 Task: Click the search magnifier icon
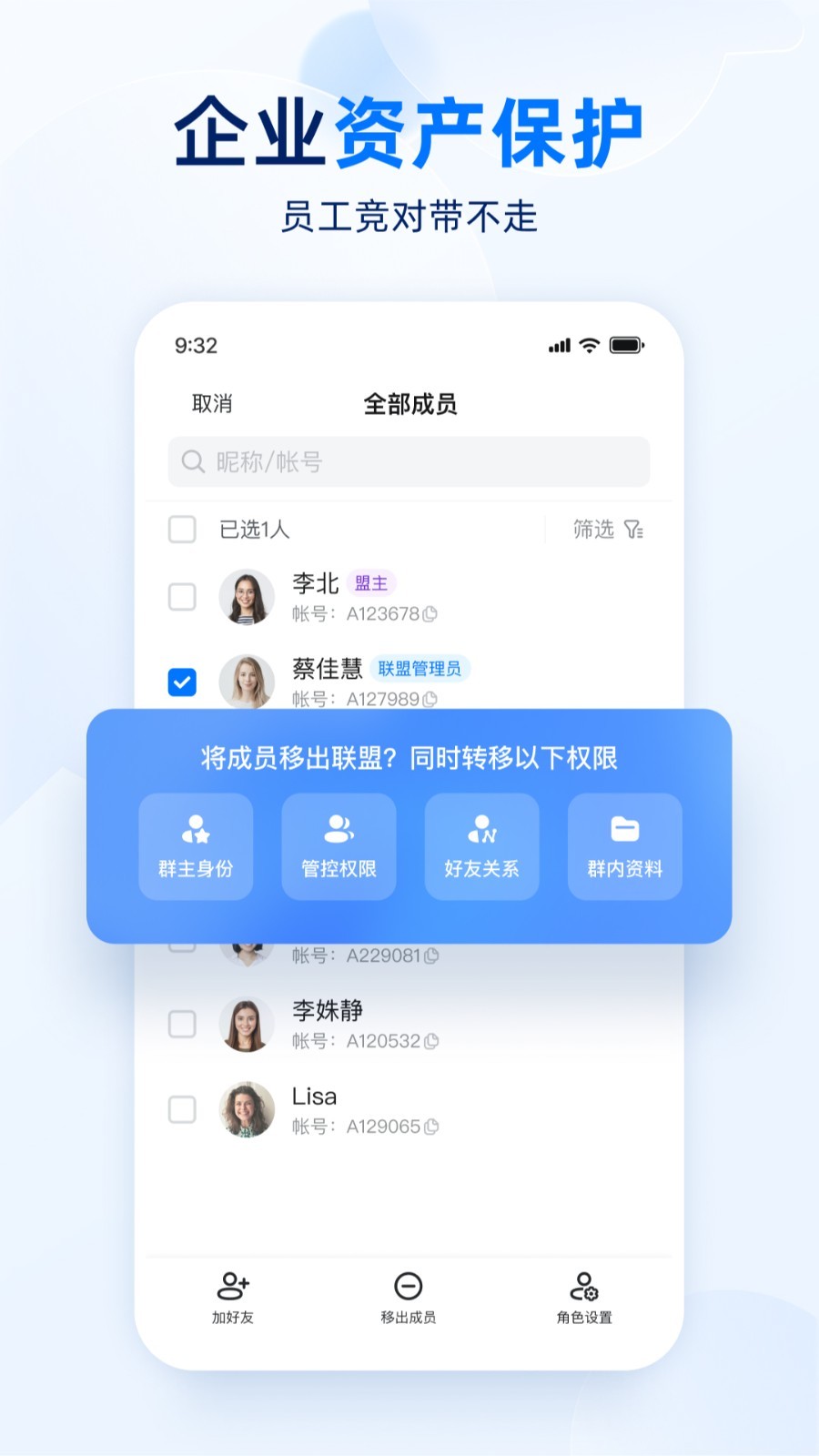(x=193, y=461)
